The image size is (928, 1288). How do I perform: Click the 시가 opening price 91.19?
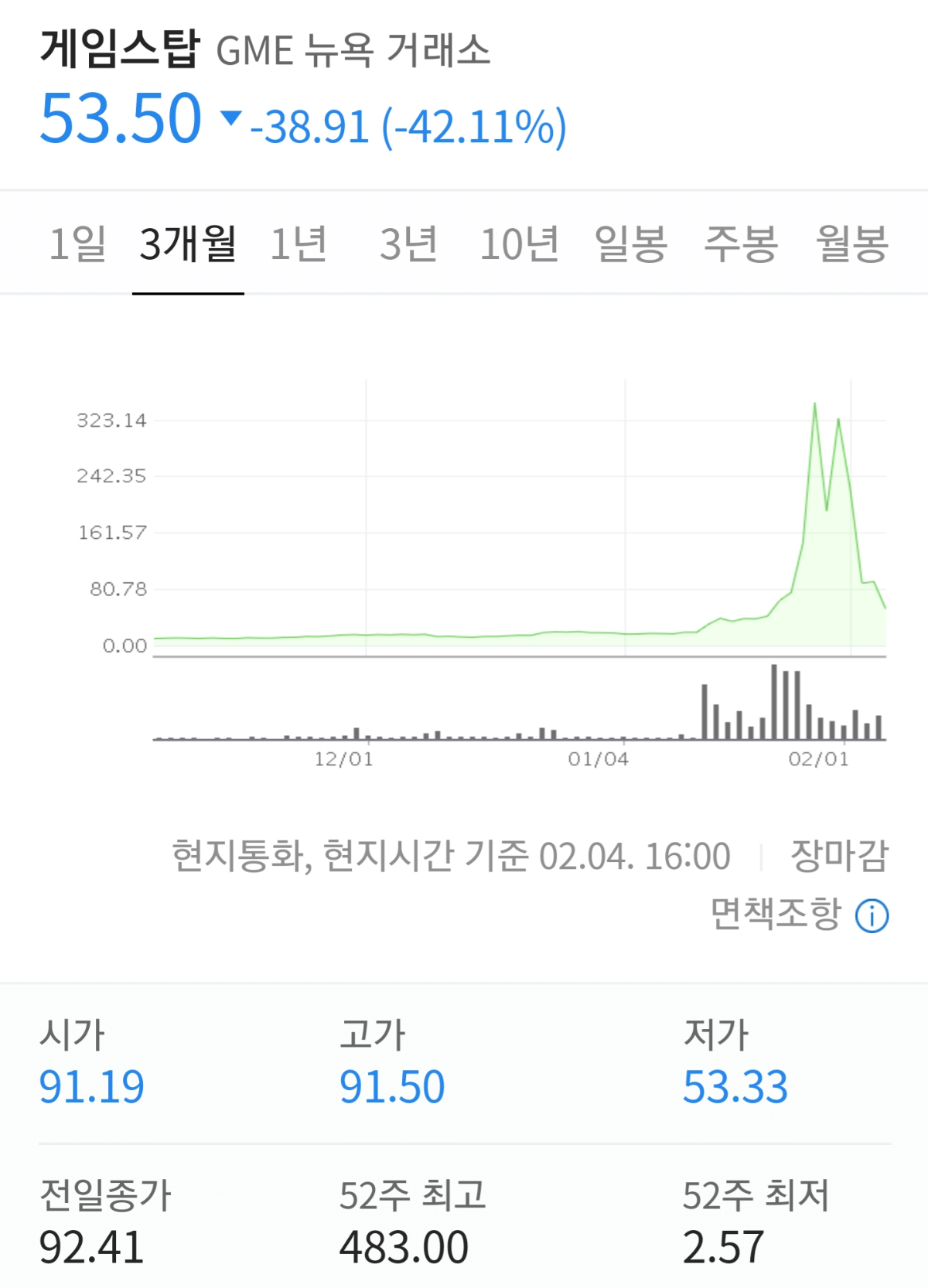point(91,1088)
